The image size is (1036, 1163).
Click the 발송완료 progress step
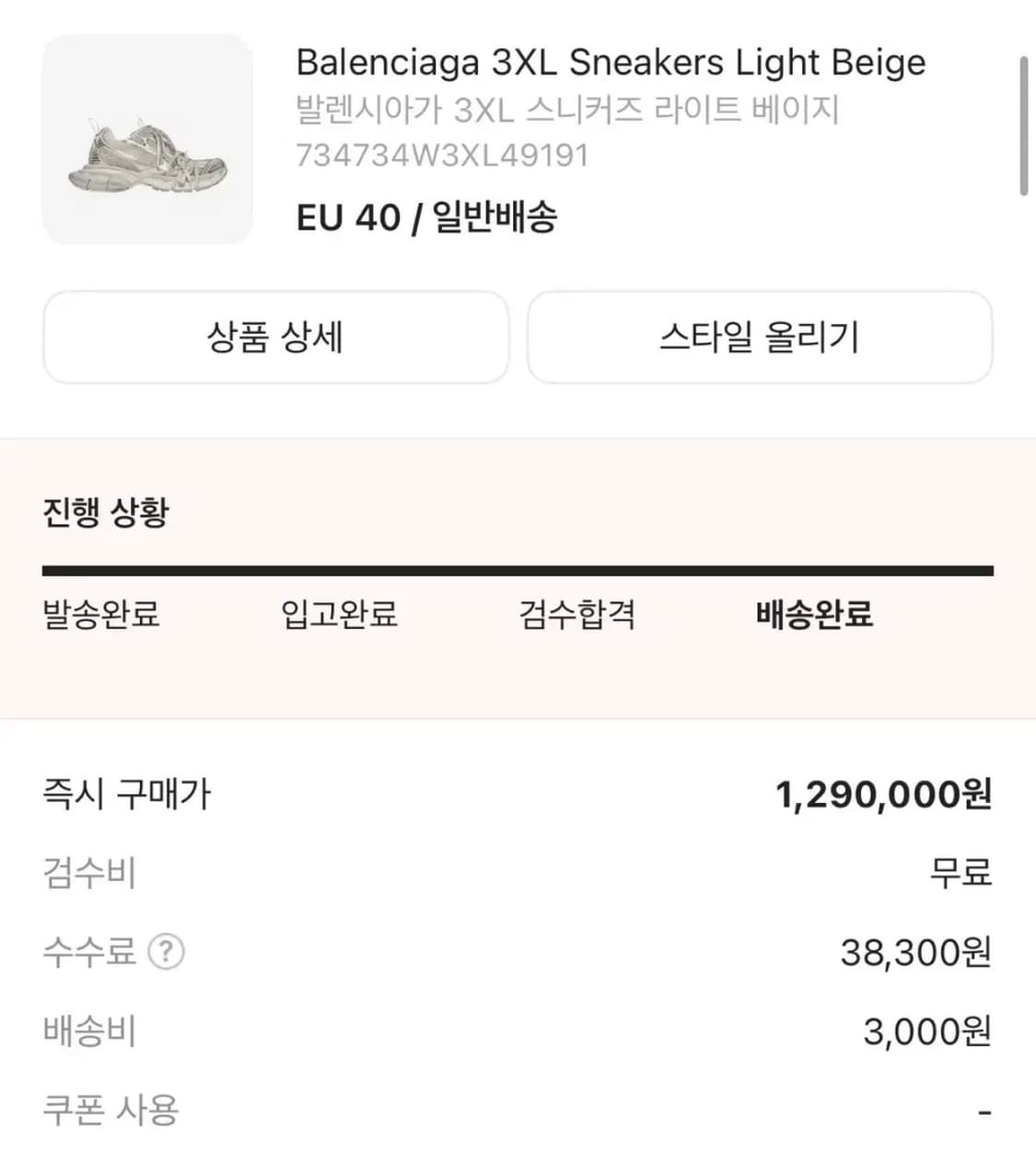click(x=102, y=615)
